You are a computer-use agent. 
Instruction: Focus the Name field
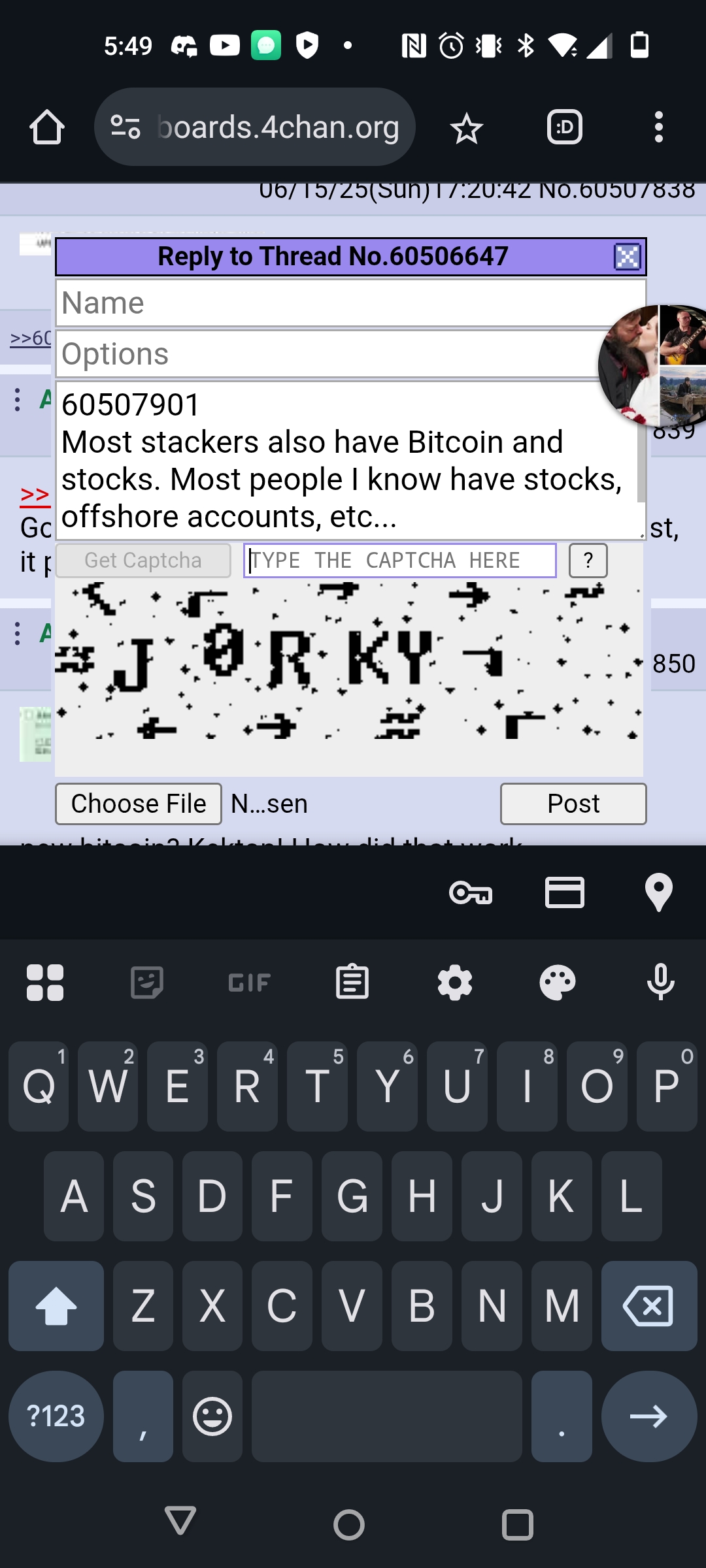point(351,303)
